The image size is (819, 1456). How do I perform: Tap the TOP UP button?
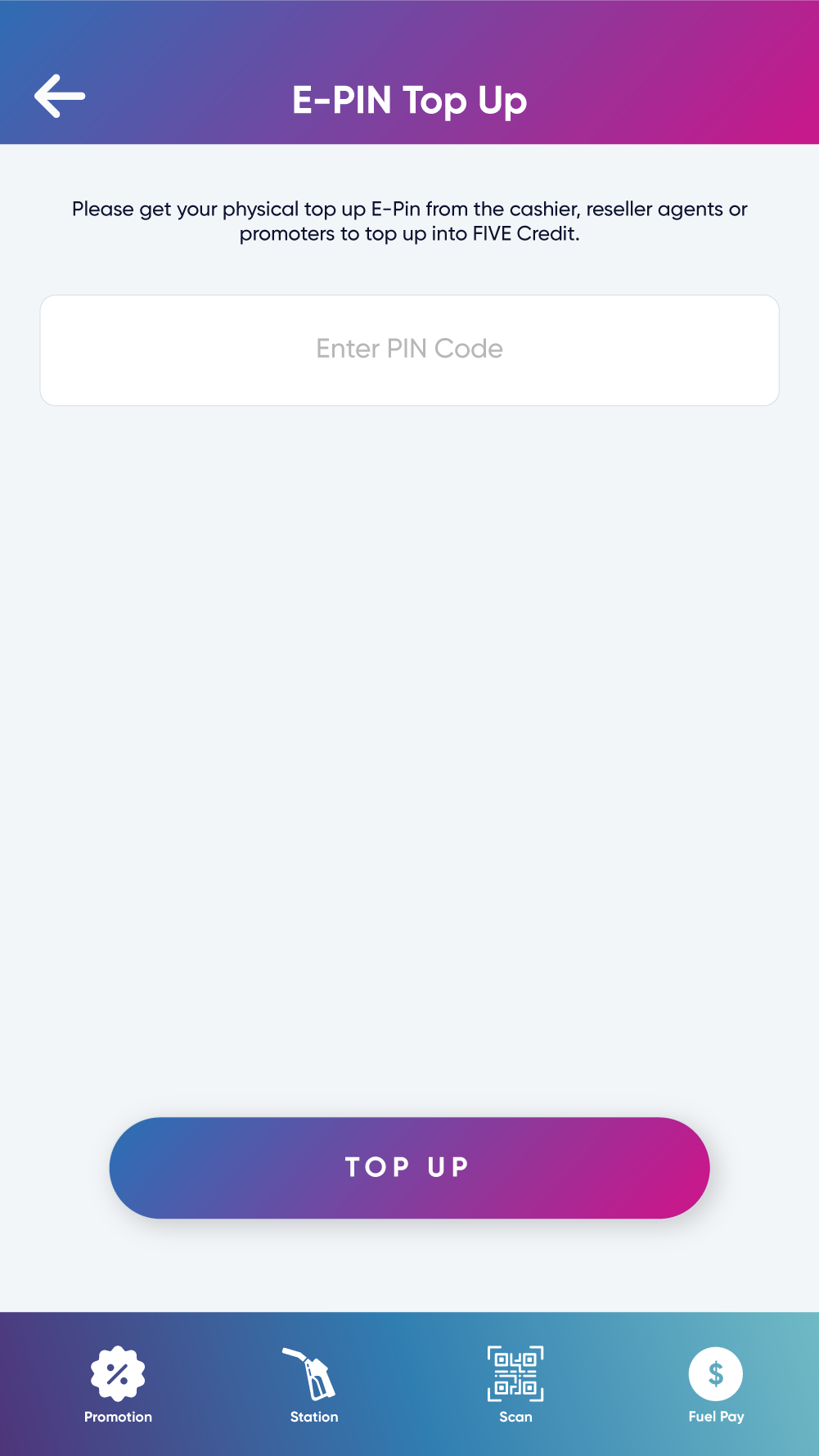point(409,1167)
